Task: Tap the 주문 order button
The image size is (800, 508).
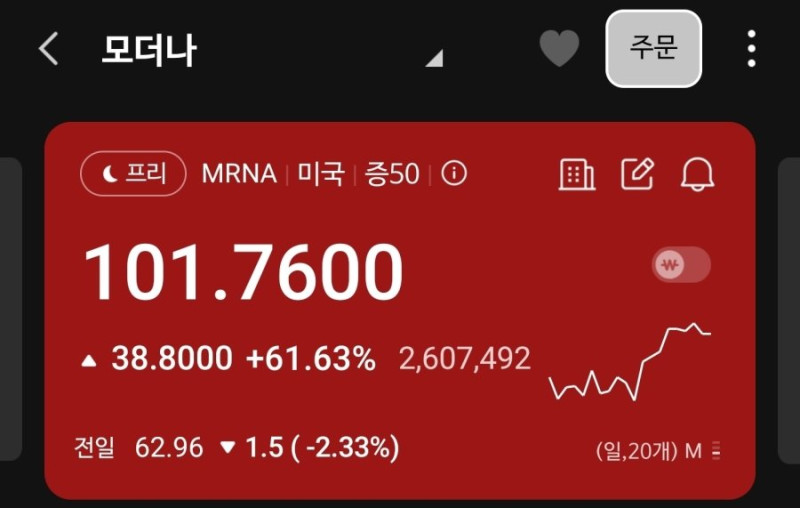Action: click(x=654, y=48)
